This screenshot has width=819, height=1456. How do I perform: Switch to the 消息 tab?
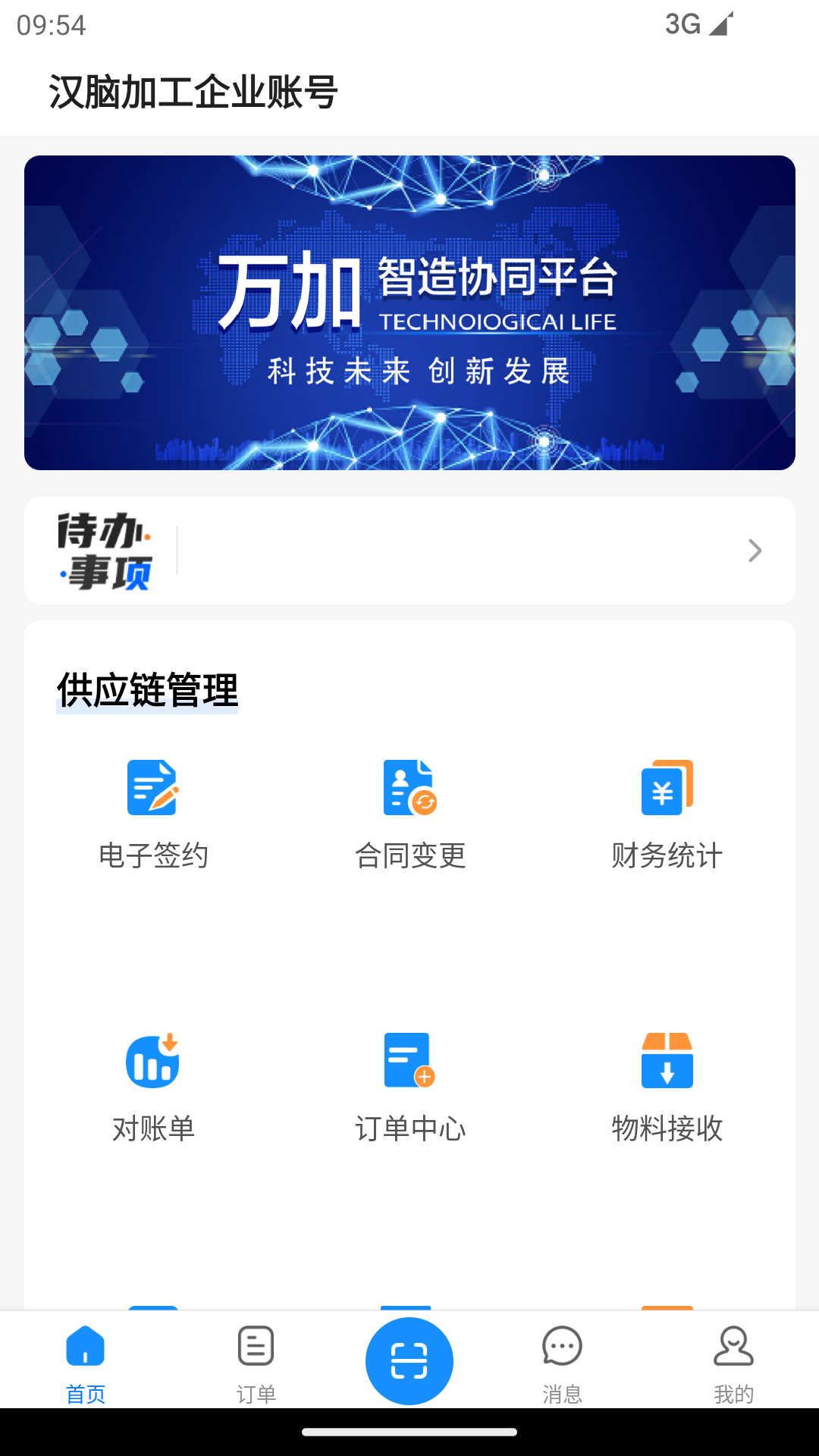tap(562, 1361)
